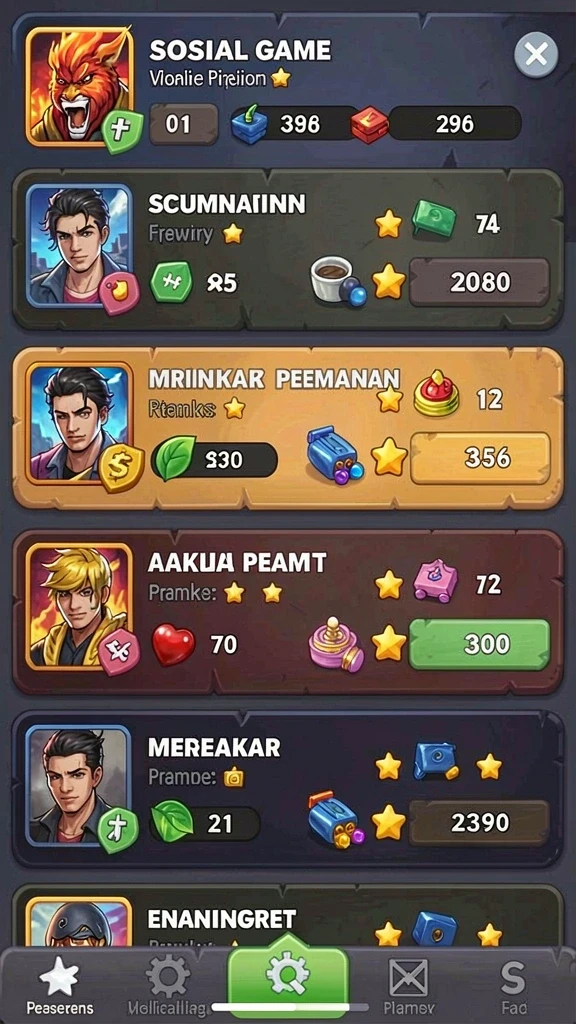
Task: Tap the 2080 button on SCUMNATINN row
Action: pyautogui.click(x=479, y=282)
